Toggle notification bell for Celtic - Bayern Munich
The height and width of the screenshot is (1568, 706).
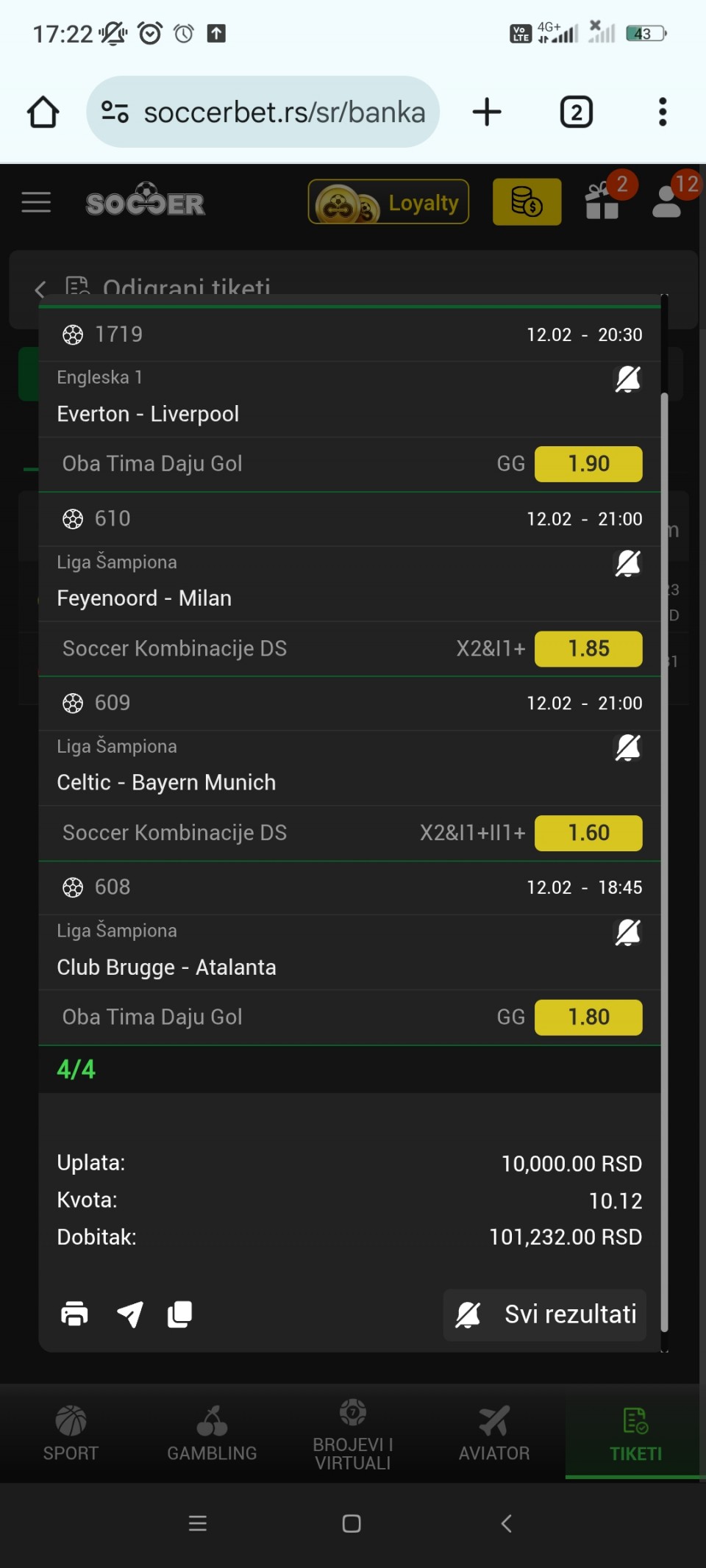click(628, 748)
